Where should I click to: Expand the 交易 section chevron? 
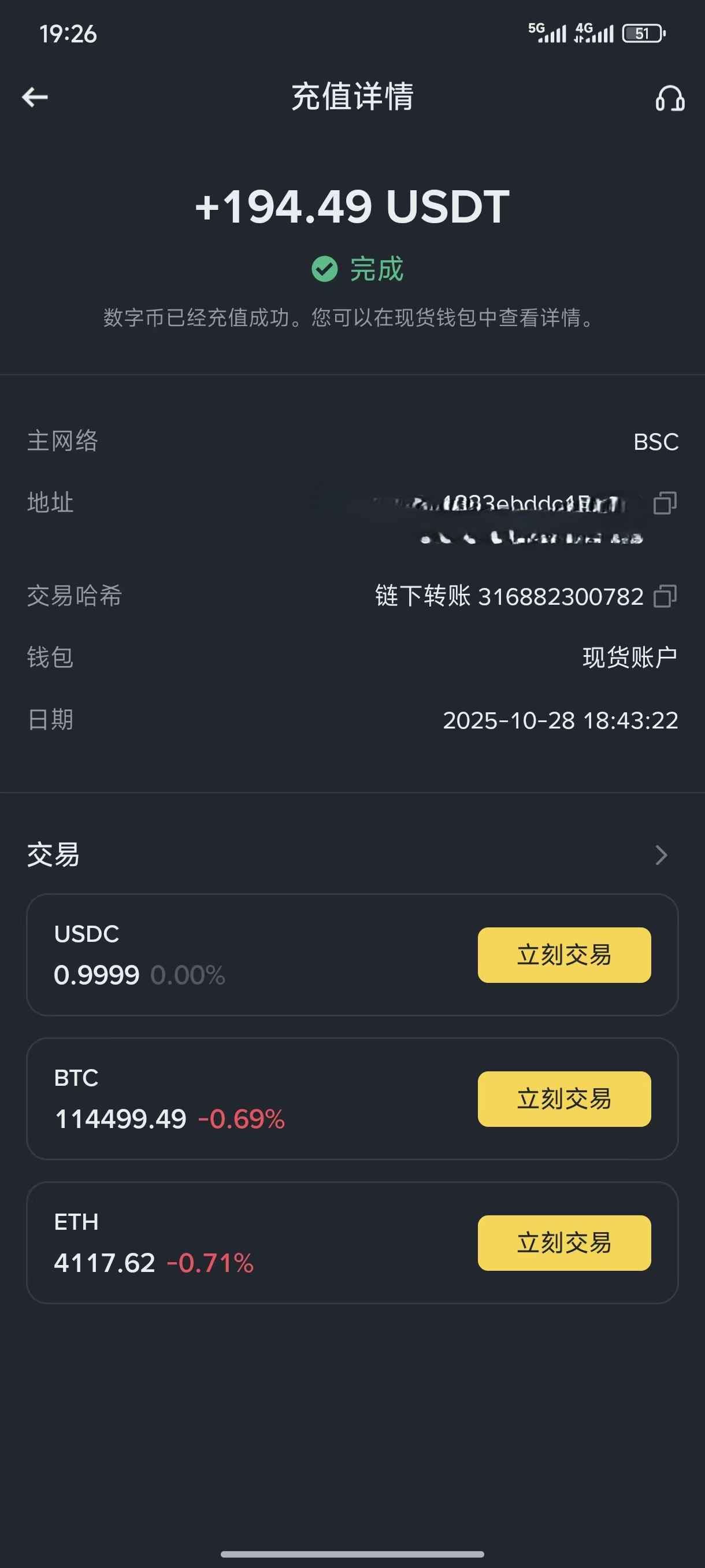pos(661,855)
